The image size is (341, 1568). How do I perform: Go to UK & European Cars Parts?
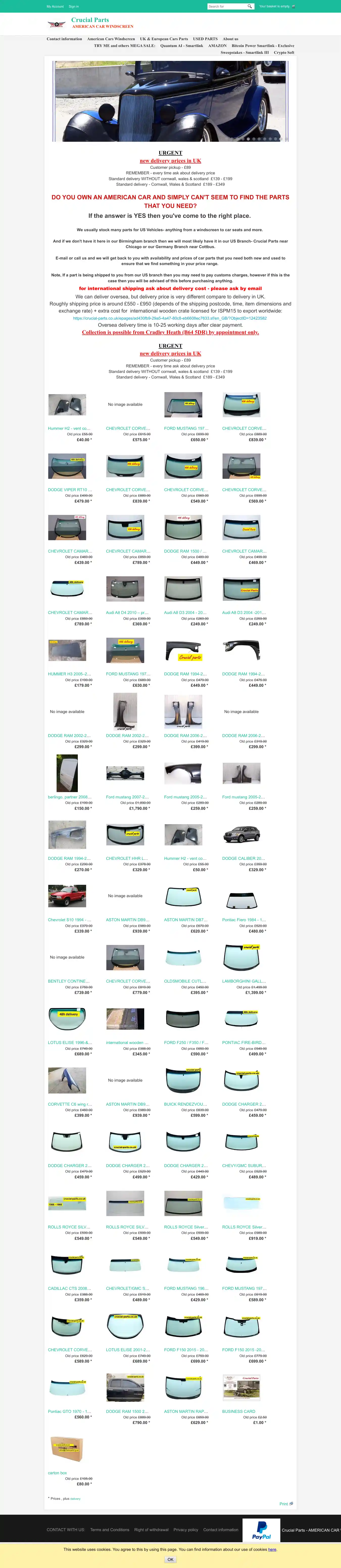tap(164, 39)
